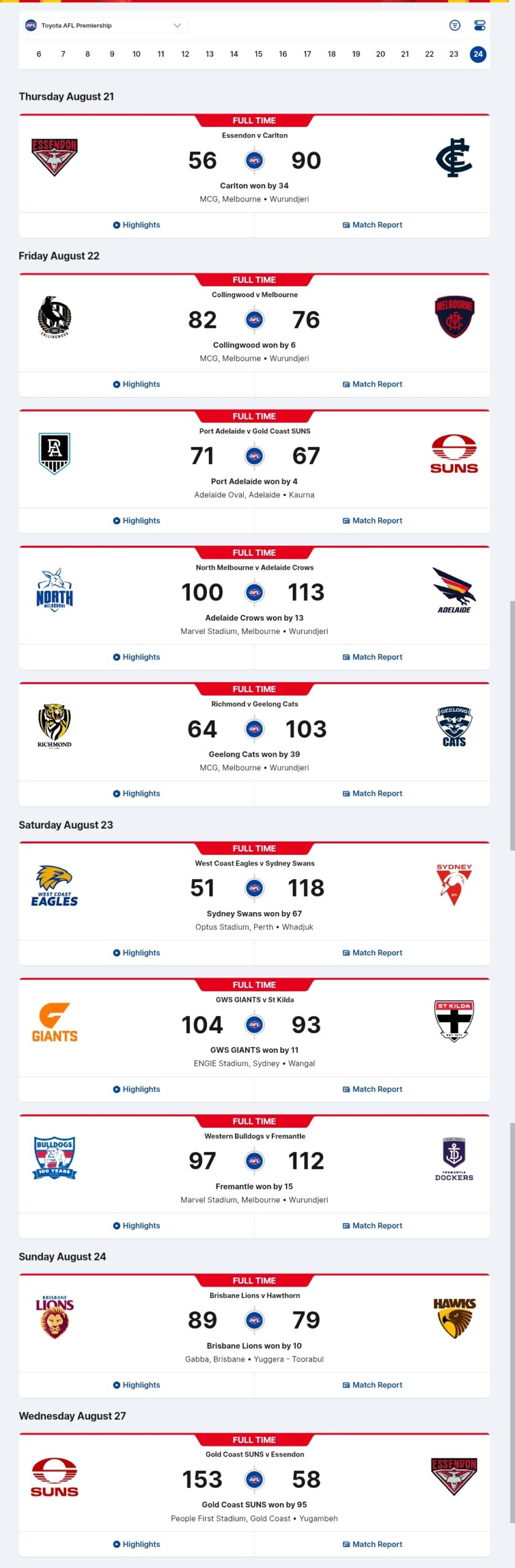Watch Richmond v Geelong Cats highlights
Viewport: 515px width, 1568px height.
coord(137,793)
